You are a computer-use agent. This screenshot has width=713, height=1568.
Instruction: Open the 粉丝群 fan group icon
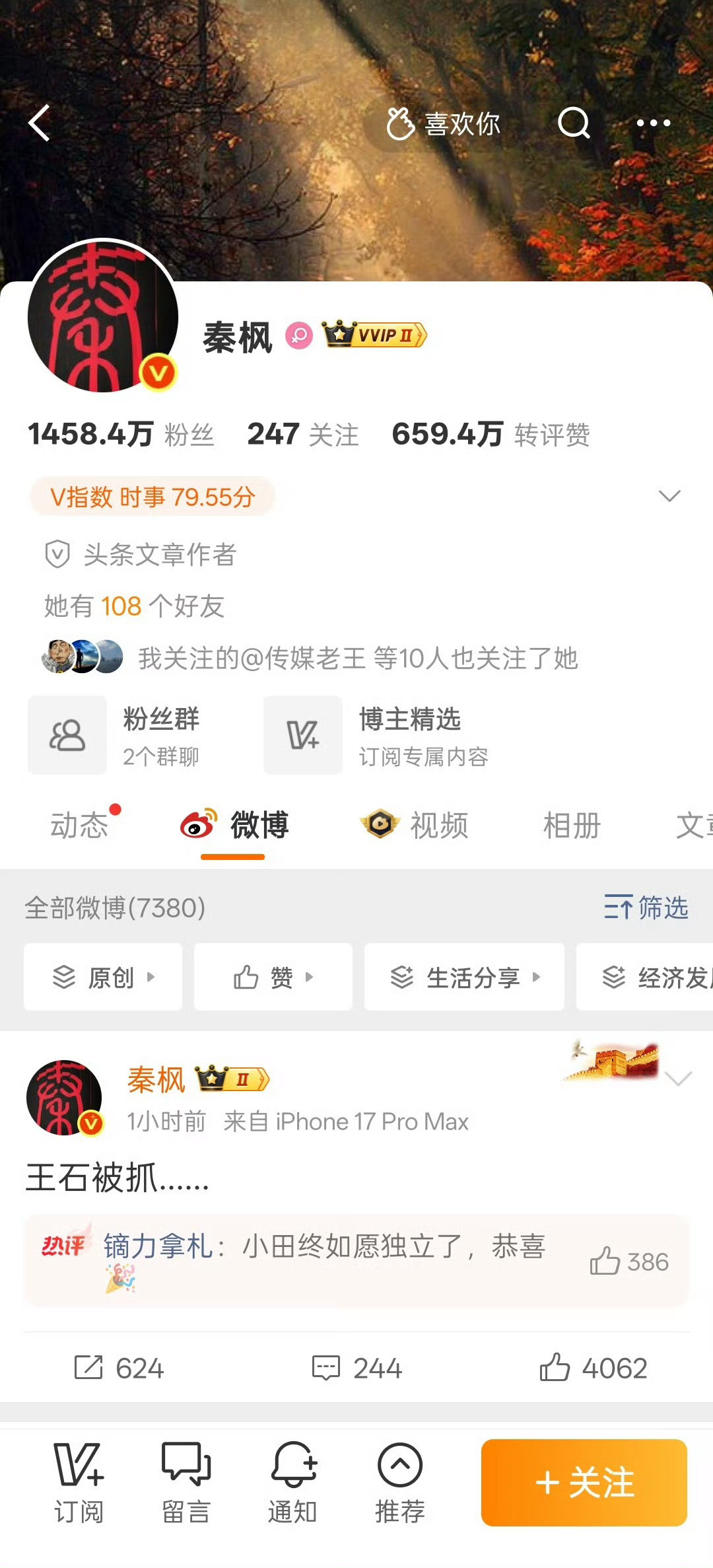coord(67,735)
